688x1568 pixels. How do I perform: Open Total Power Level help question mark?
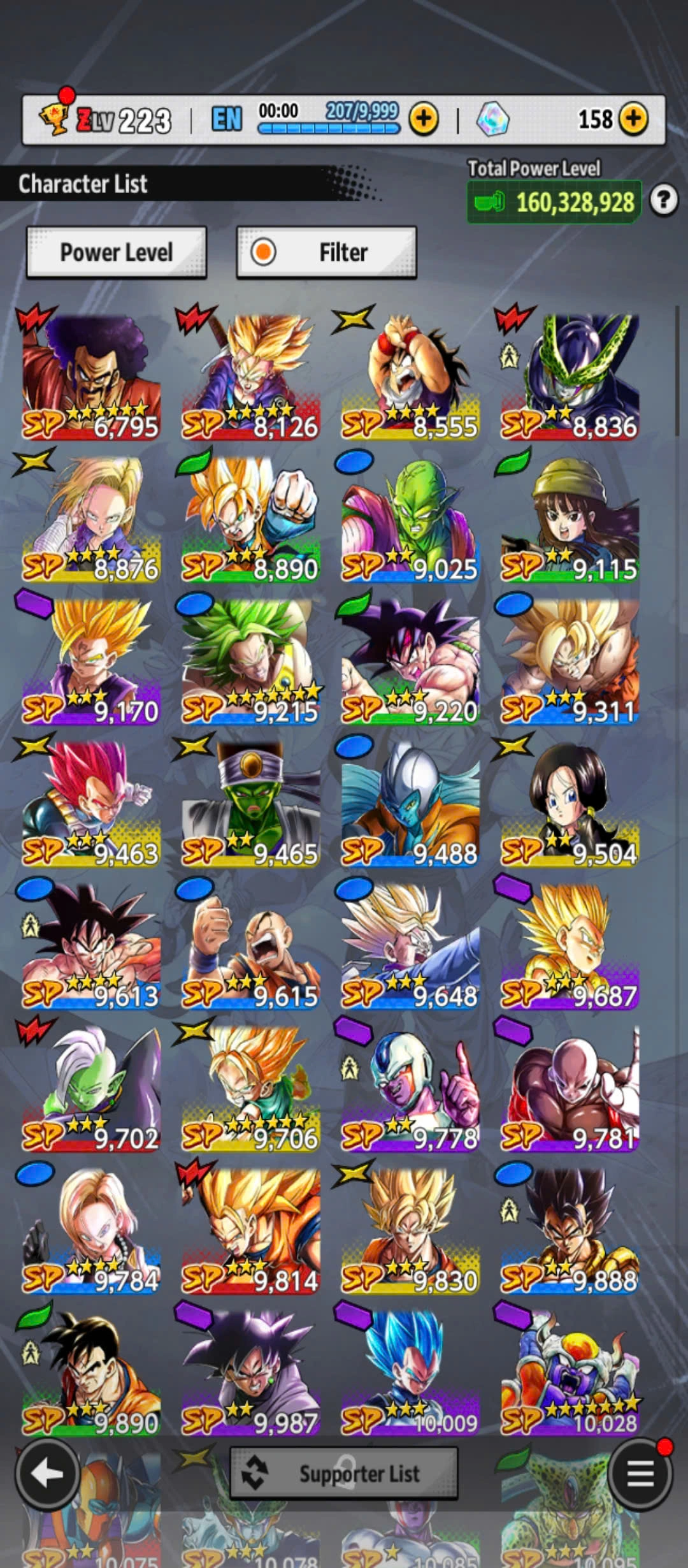click(663, 201)
